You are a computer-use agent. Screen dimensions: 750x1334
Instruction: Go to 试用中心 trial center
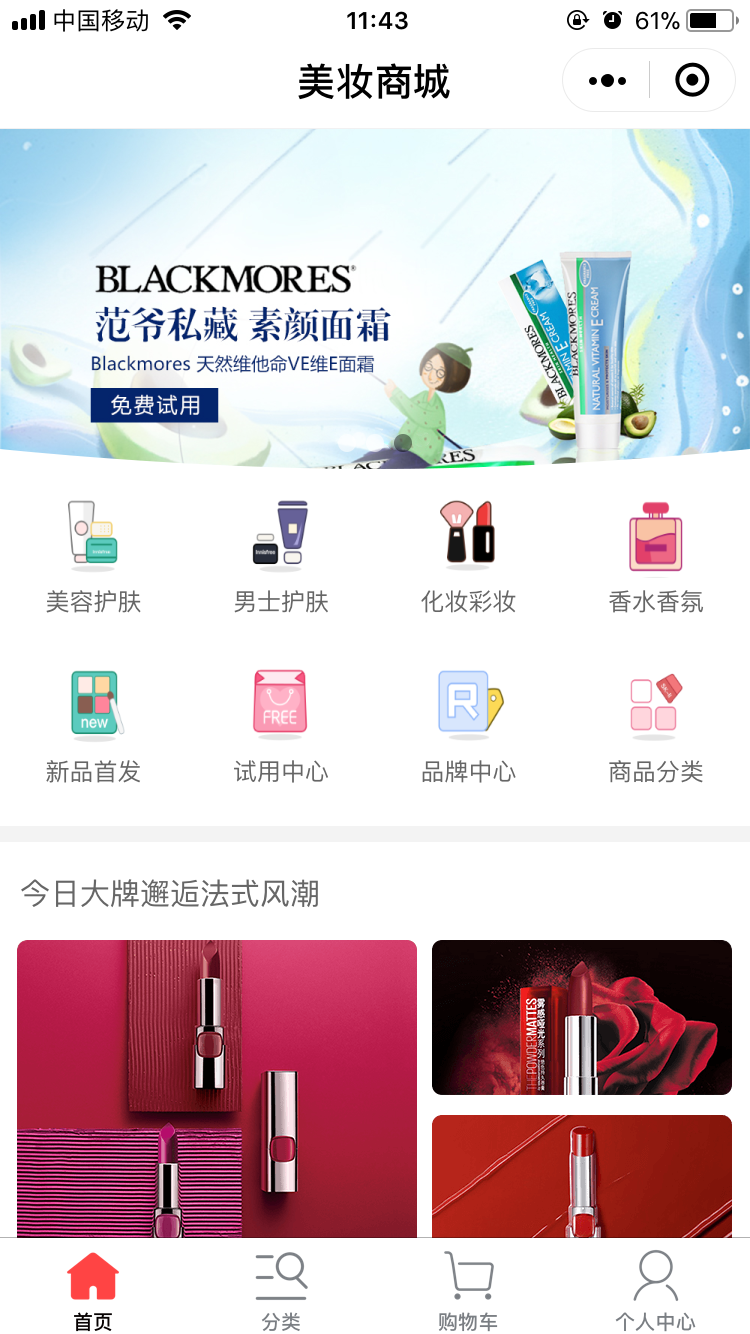(280, 726)
